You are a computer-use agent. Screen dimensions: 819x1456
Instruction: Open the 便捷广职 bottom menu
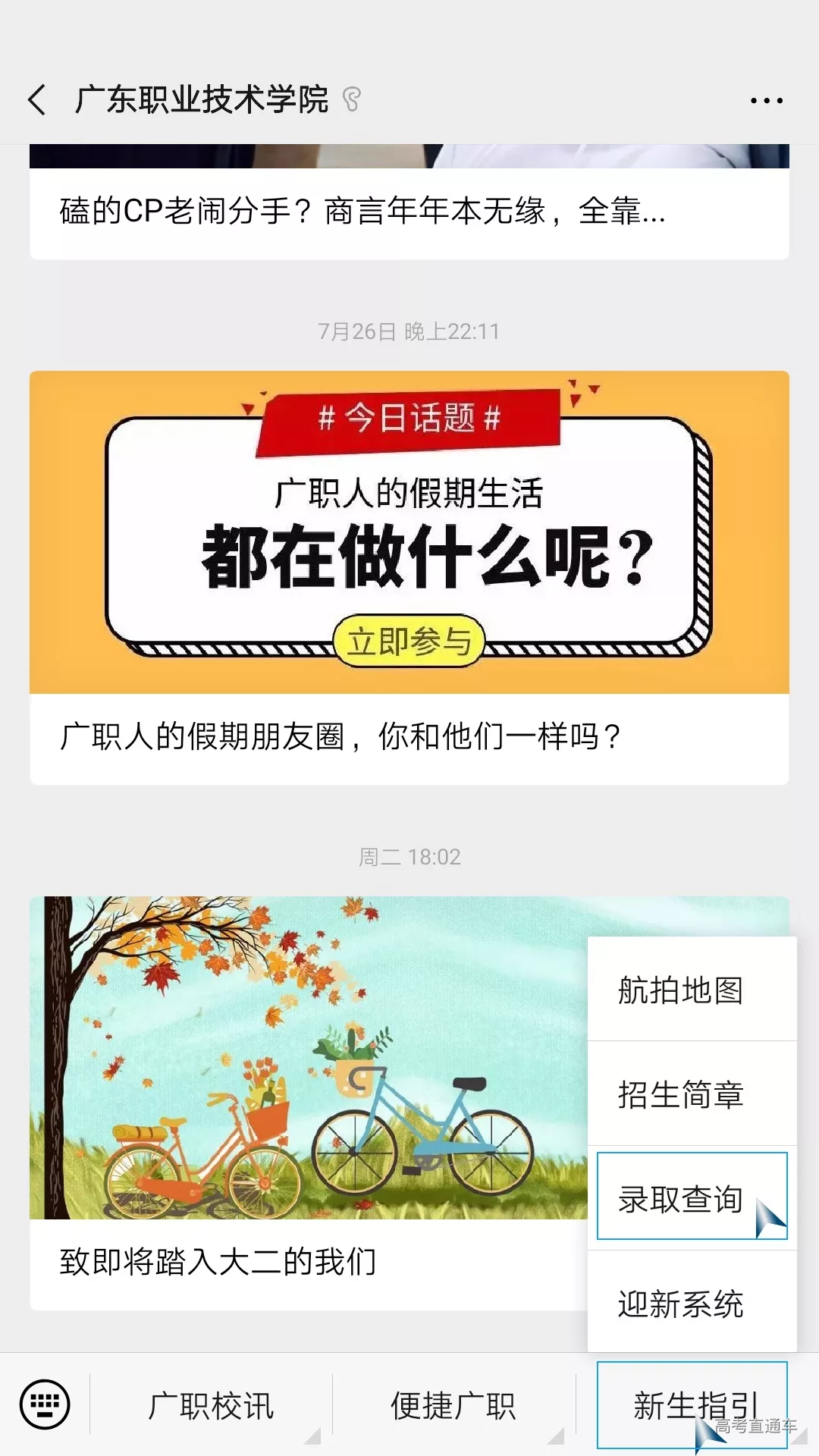point(453,1406)
